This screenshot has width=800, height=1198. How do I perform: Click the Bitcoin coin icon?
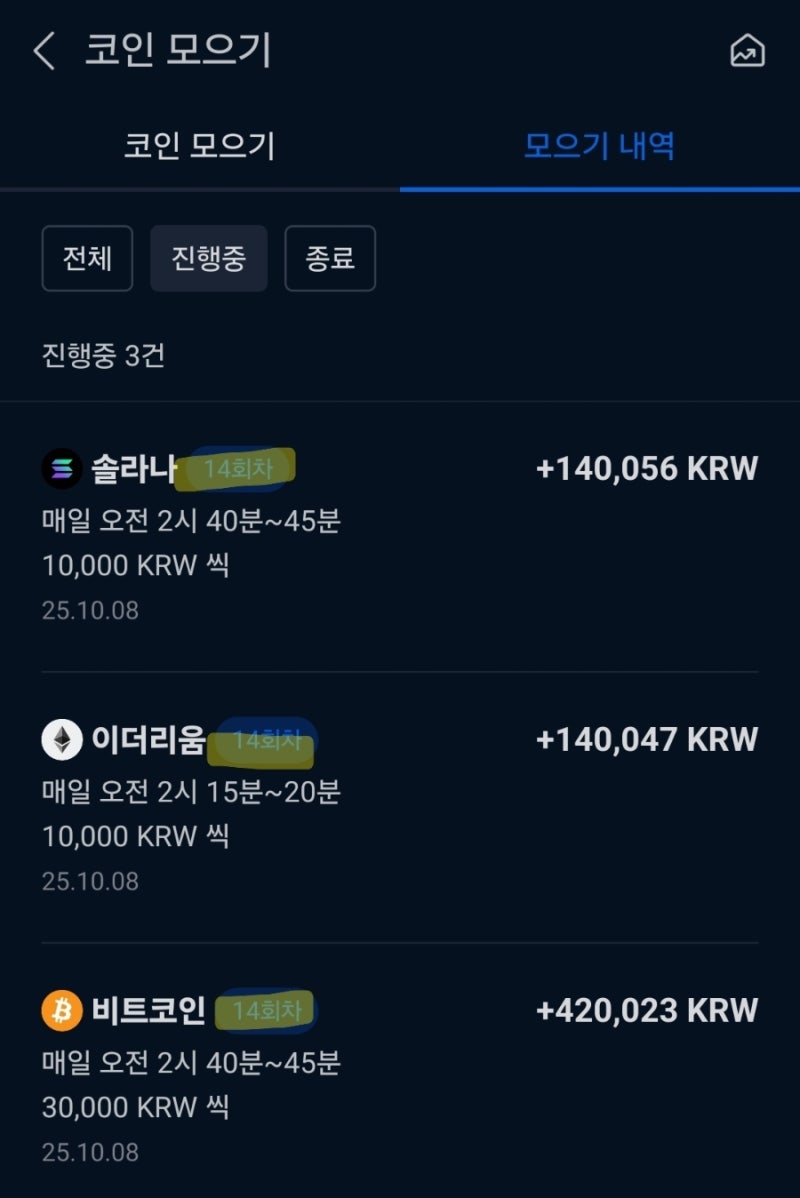pyautogui.click(x=60, y=1010)
